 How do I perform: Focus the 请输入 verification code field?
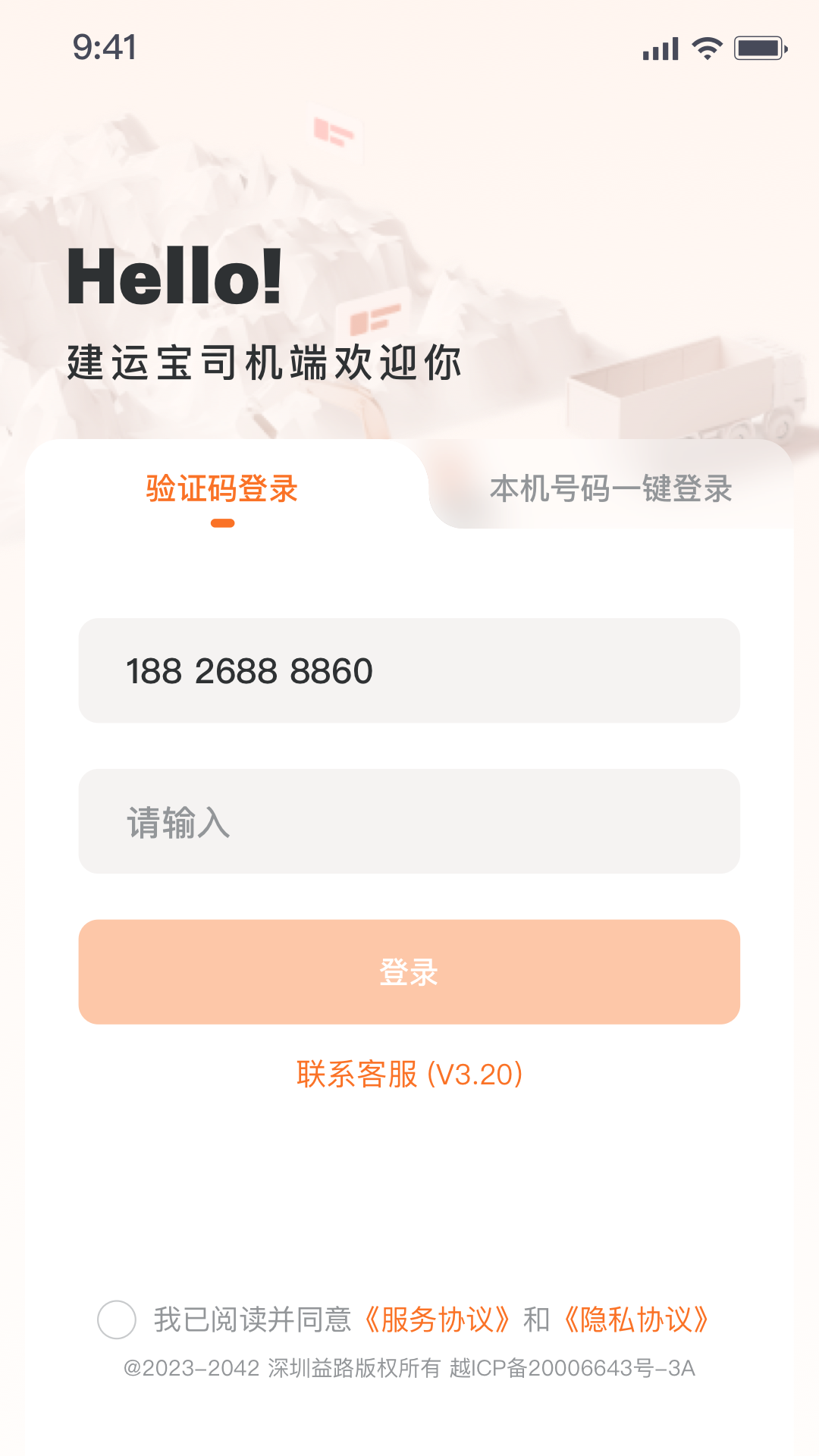[x=409, y=822]
